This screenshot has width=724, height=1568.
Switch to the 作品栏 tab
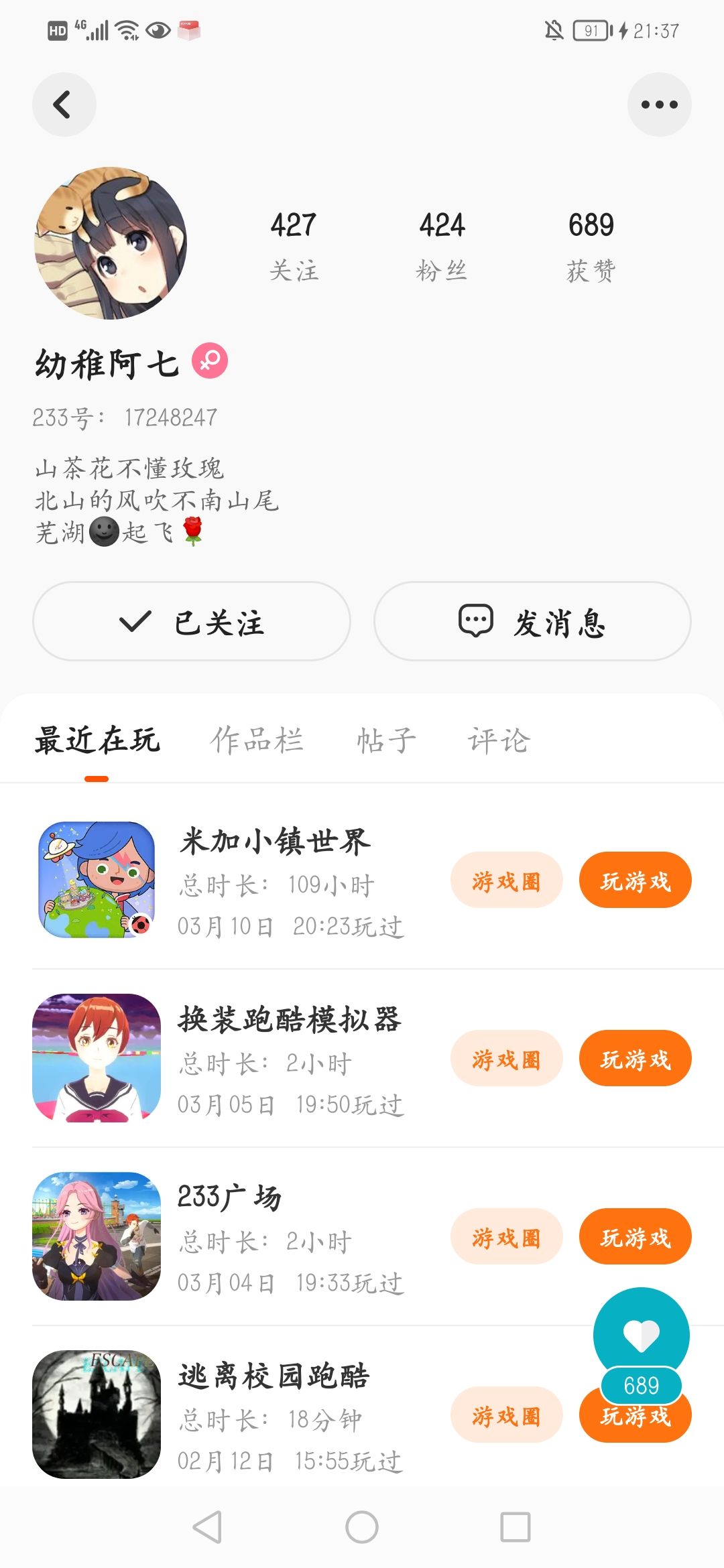click(257, 740)
